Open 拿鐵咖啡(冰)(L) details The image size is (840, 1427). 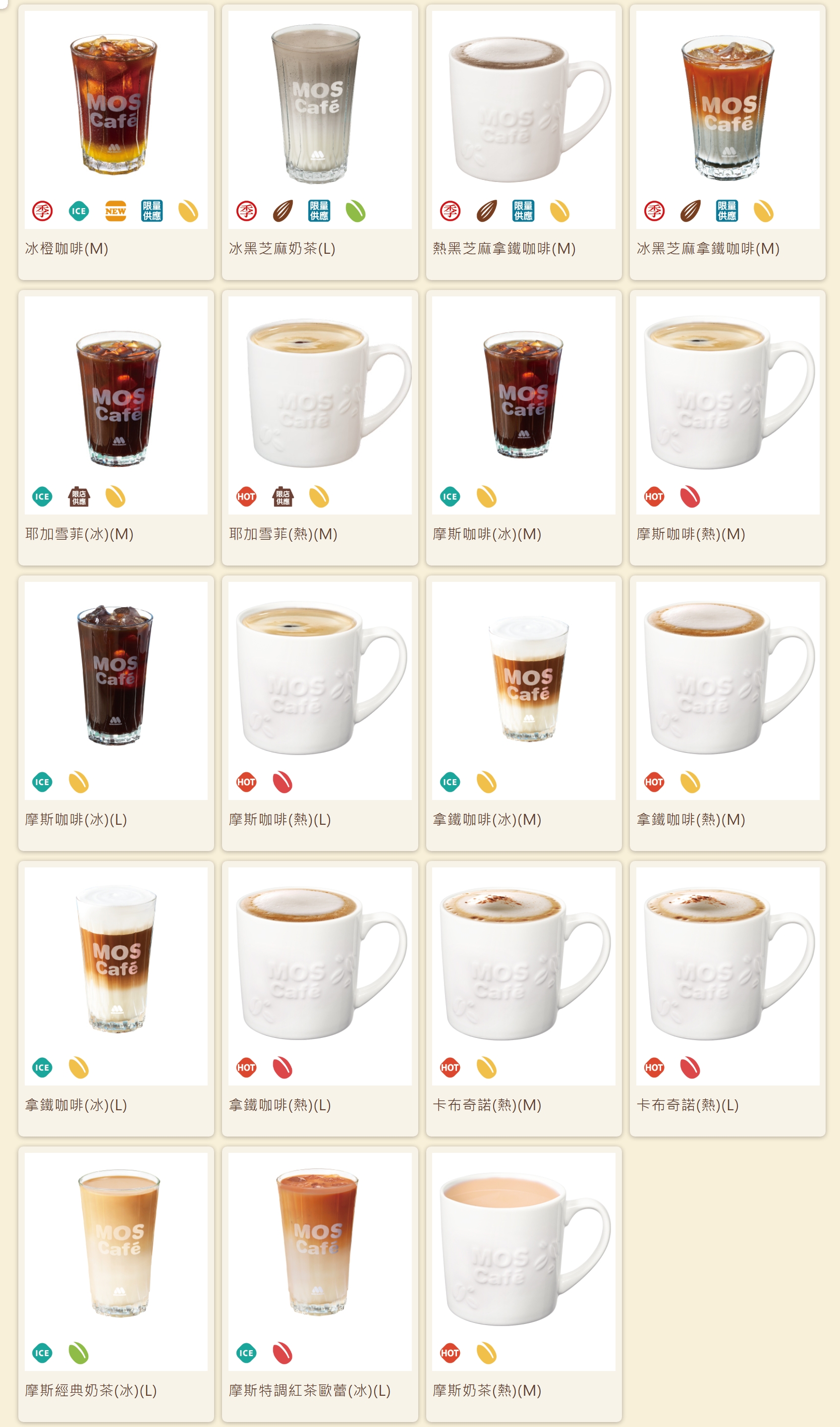(116, 998)
